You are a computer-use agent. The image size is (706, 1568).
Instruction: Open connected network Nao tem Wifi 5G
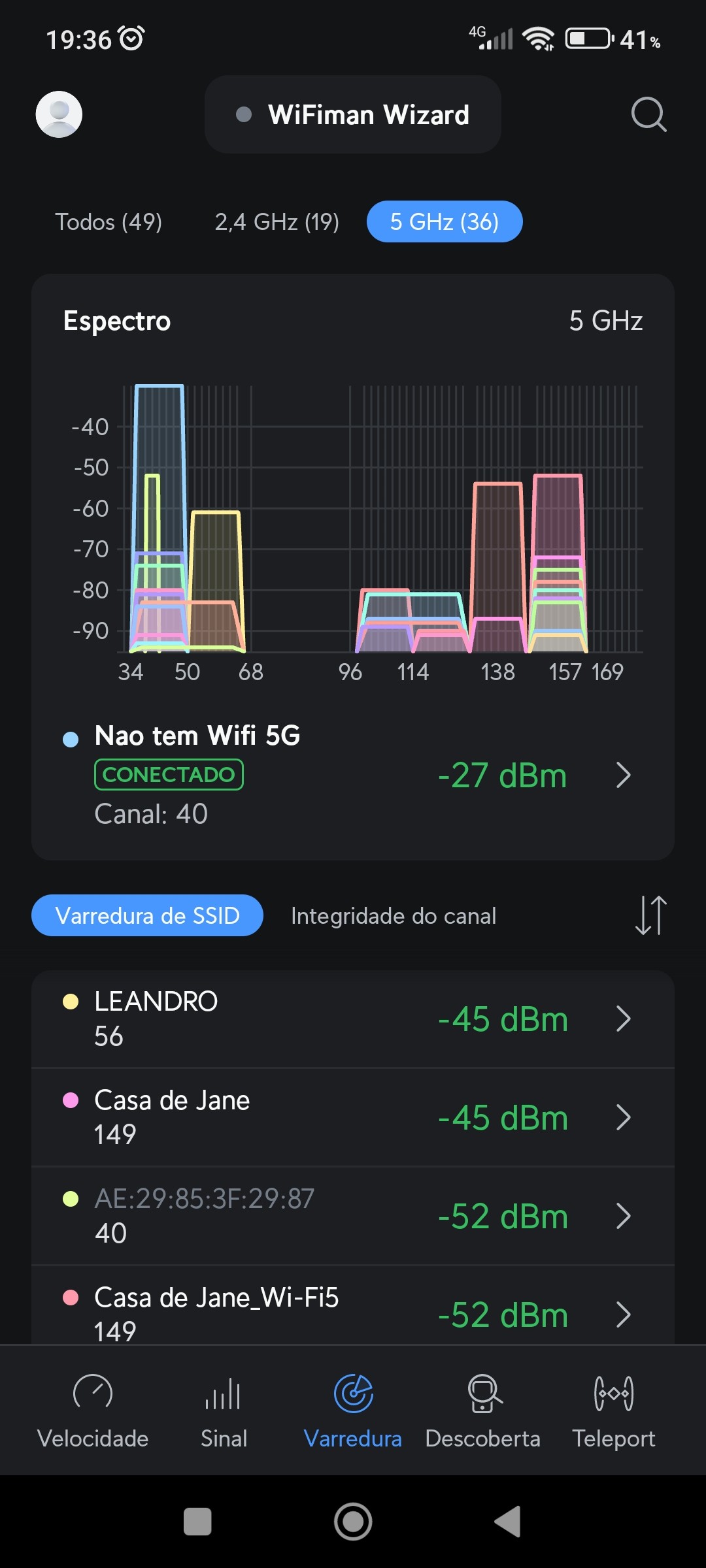[x=353, y=775]
